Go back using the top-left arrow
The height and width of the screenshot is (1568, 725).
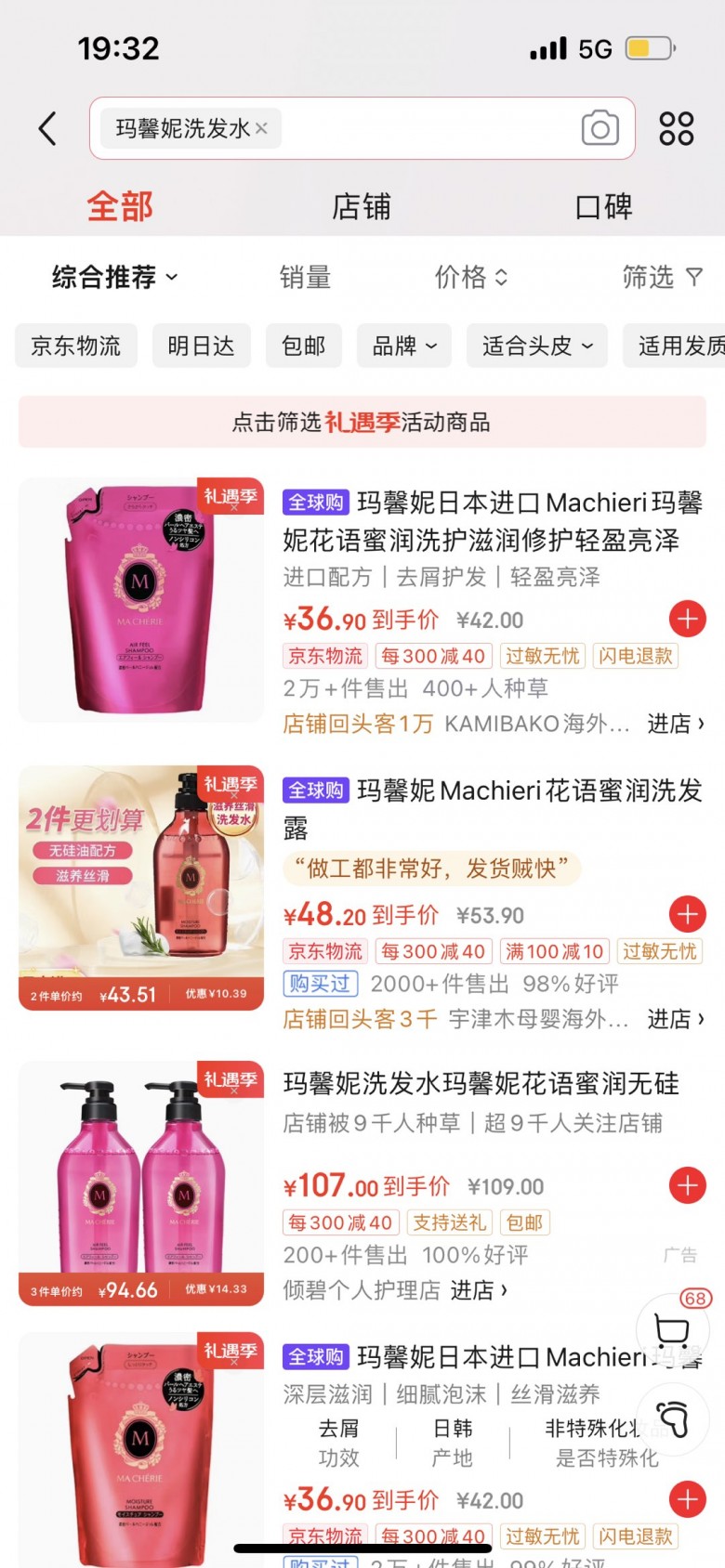pyautogui.click(x=48, y=128)
